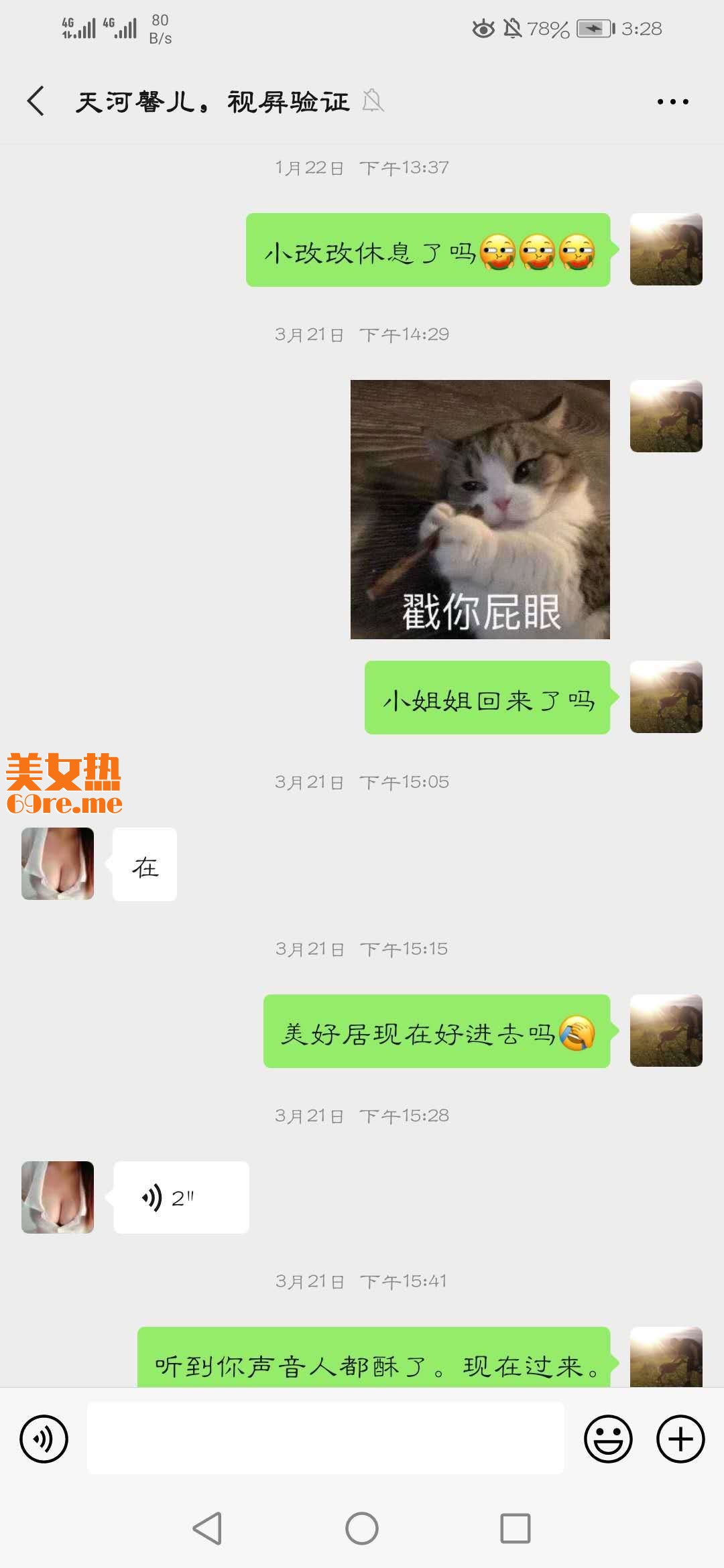Tap the system home button
This screenshot has height=1568, width=724.
point(362,1528)
